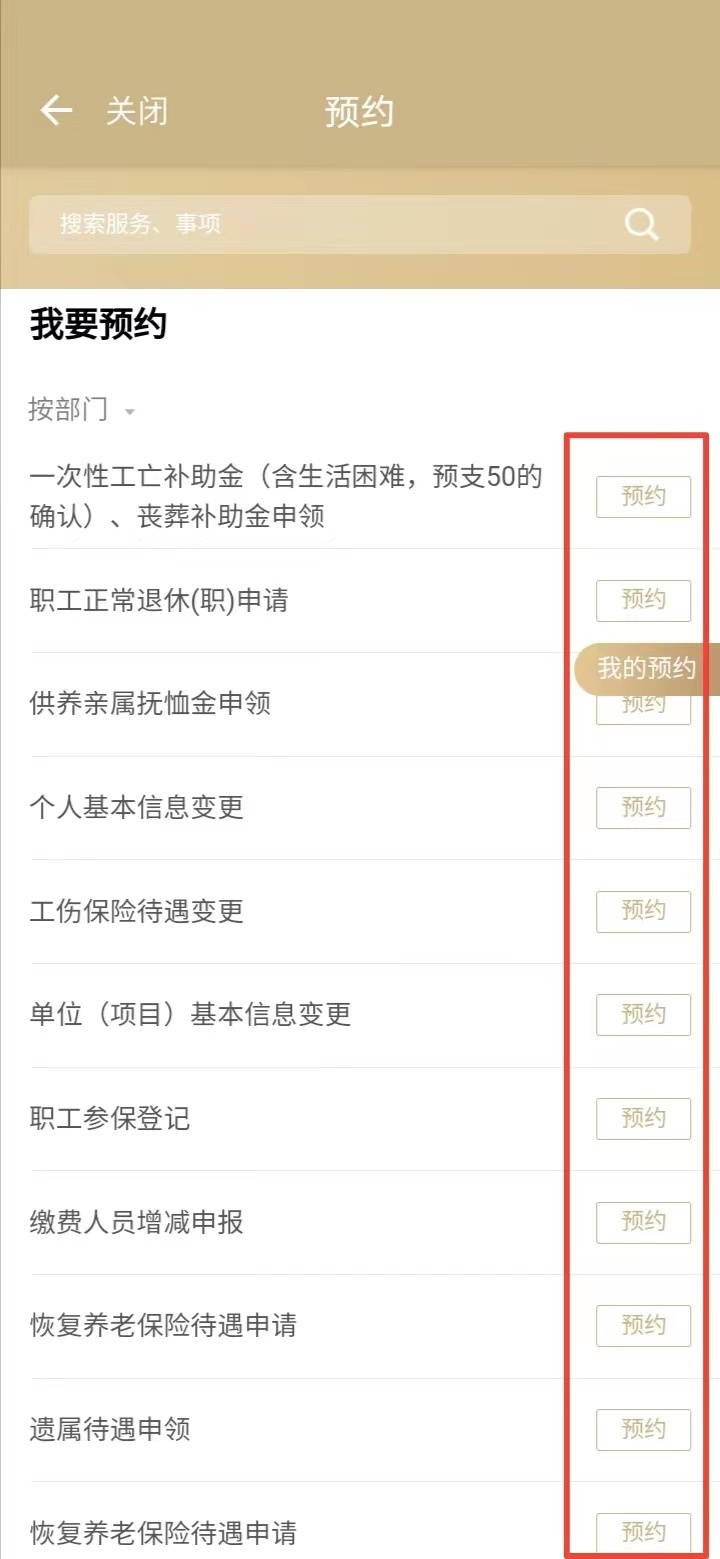This screenshot has width=720, height=1559.
Task: Reserve 工伤保险待遇变更 service
Action: 643,911
